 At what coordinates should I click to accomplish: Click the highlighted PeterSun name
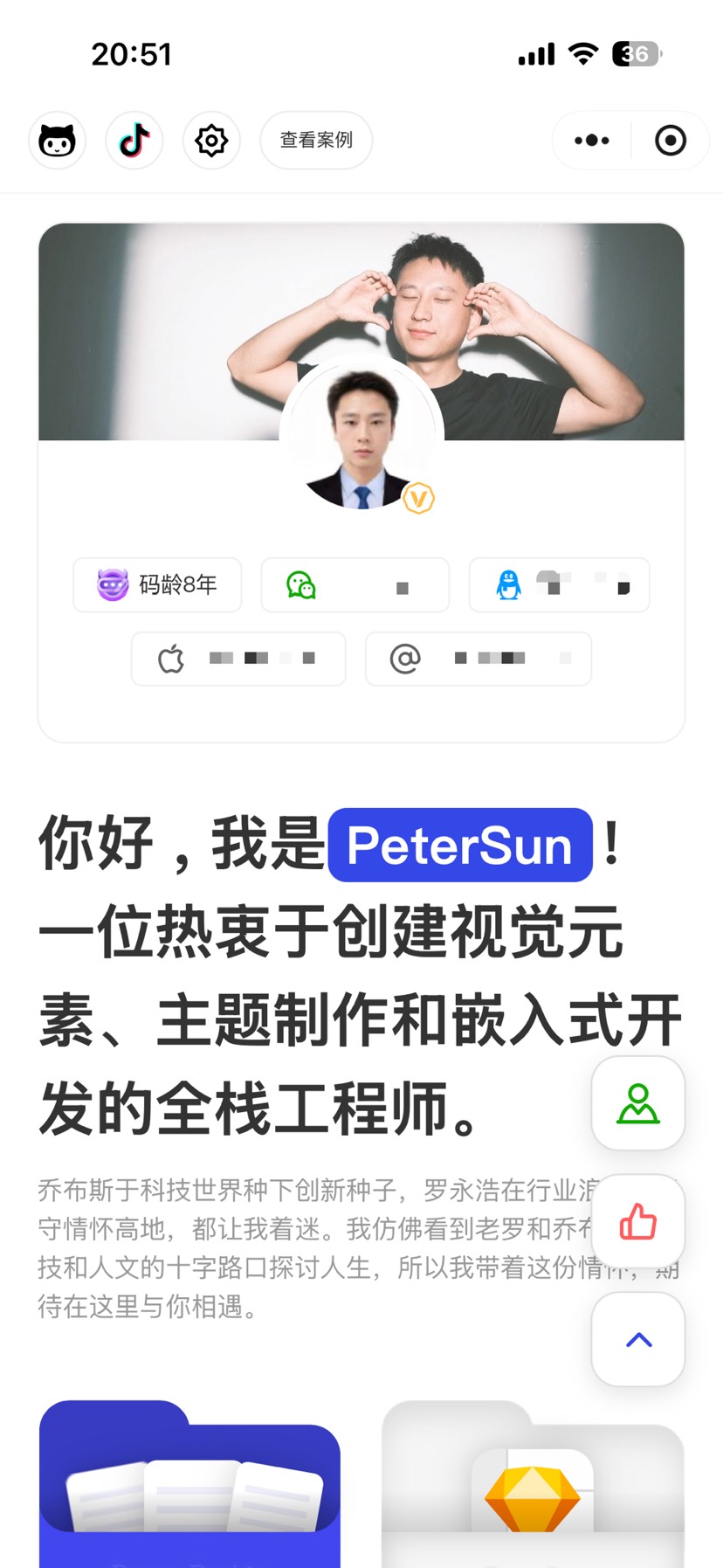point(459,846)
